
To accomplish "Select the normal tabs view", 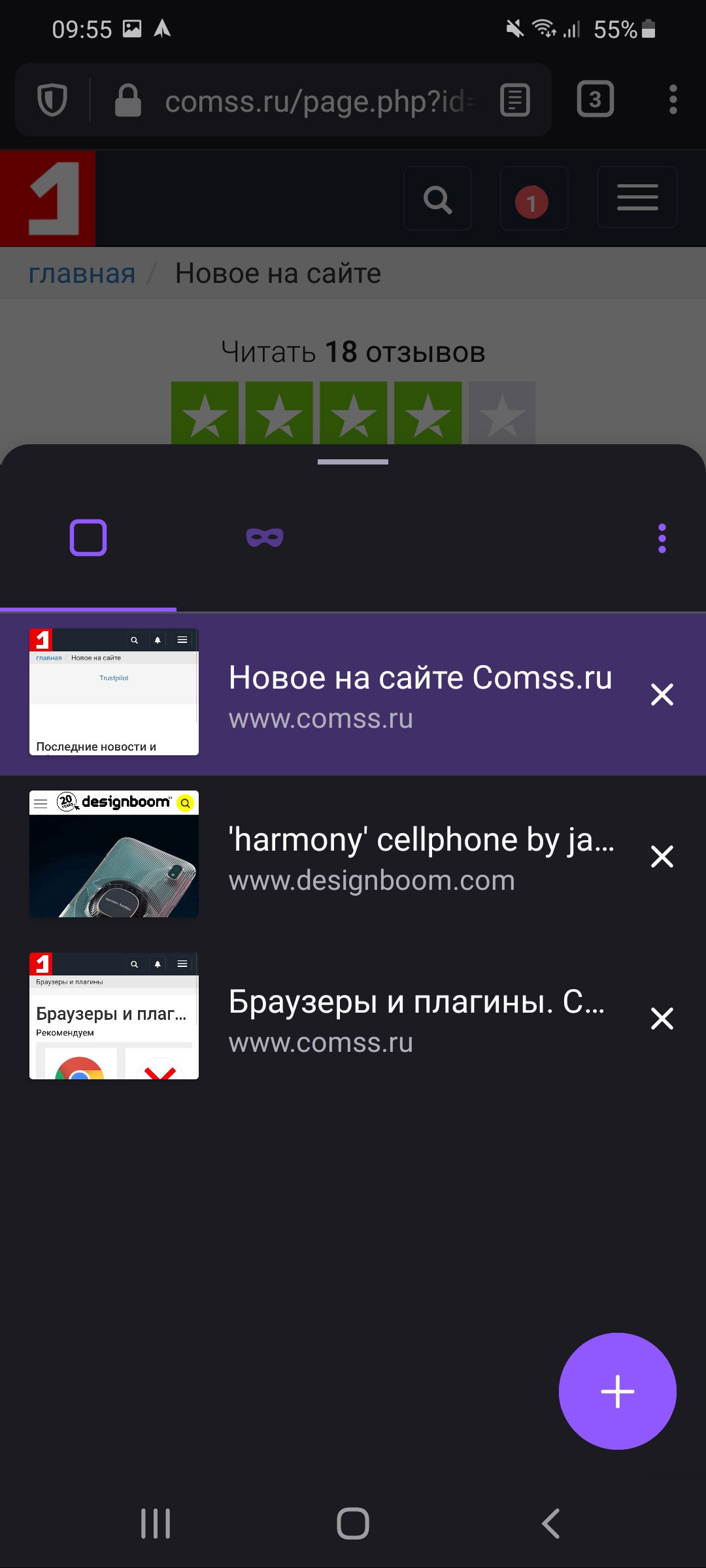I will click(x=88, y=538).
